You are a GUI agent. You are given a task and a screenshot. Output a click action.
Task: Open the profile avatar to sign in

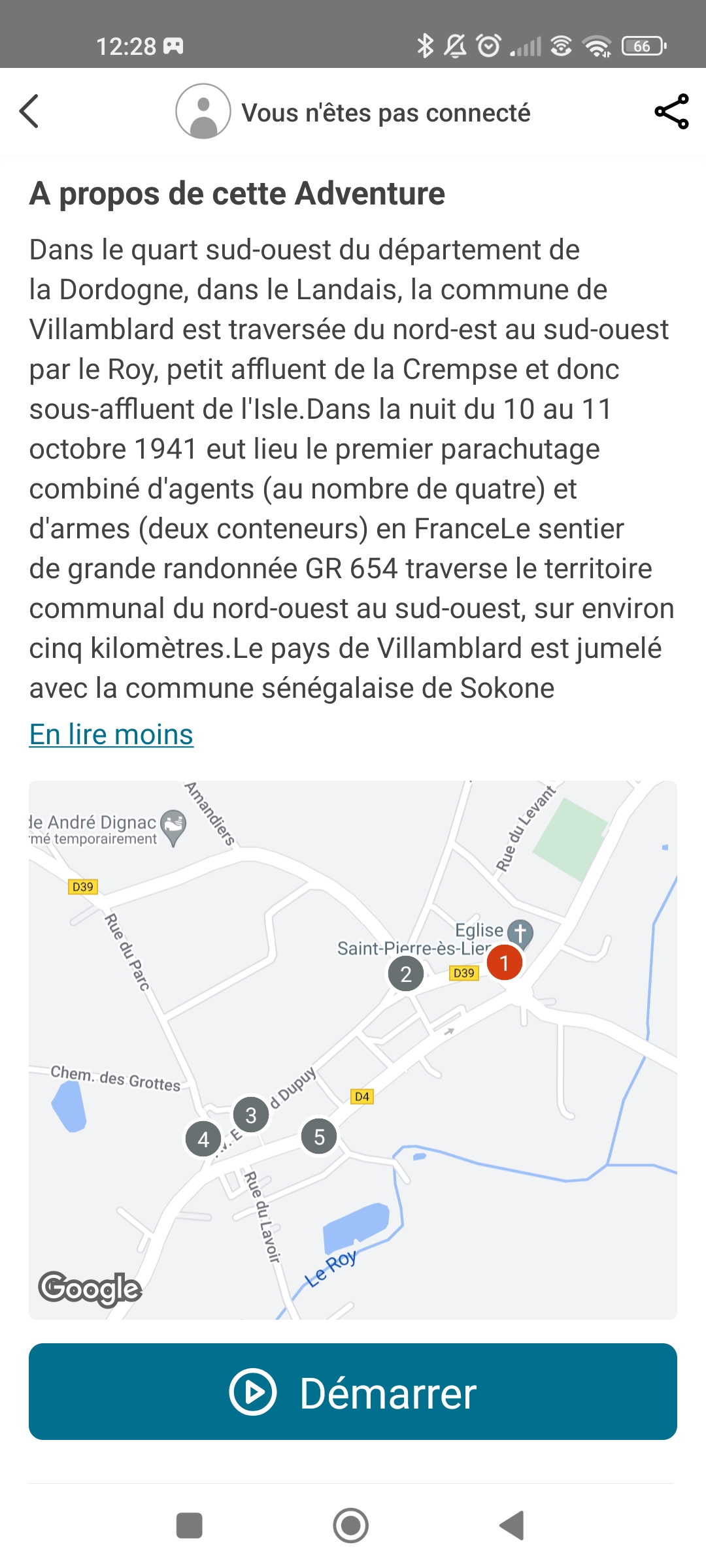tap(203, 112)
